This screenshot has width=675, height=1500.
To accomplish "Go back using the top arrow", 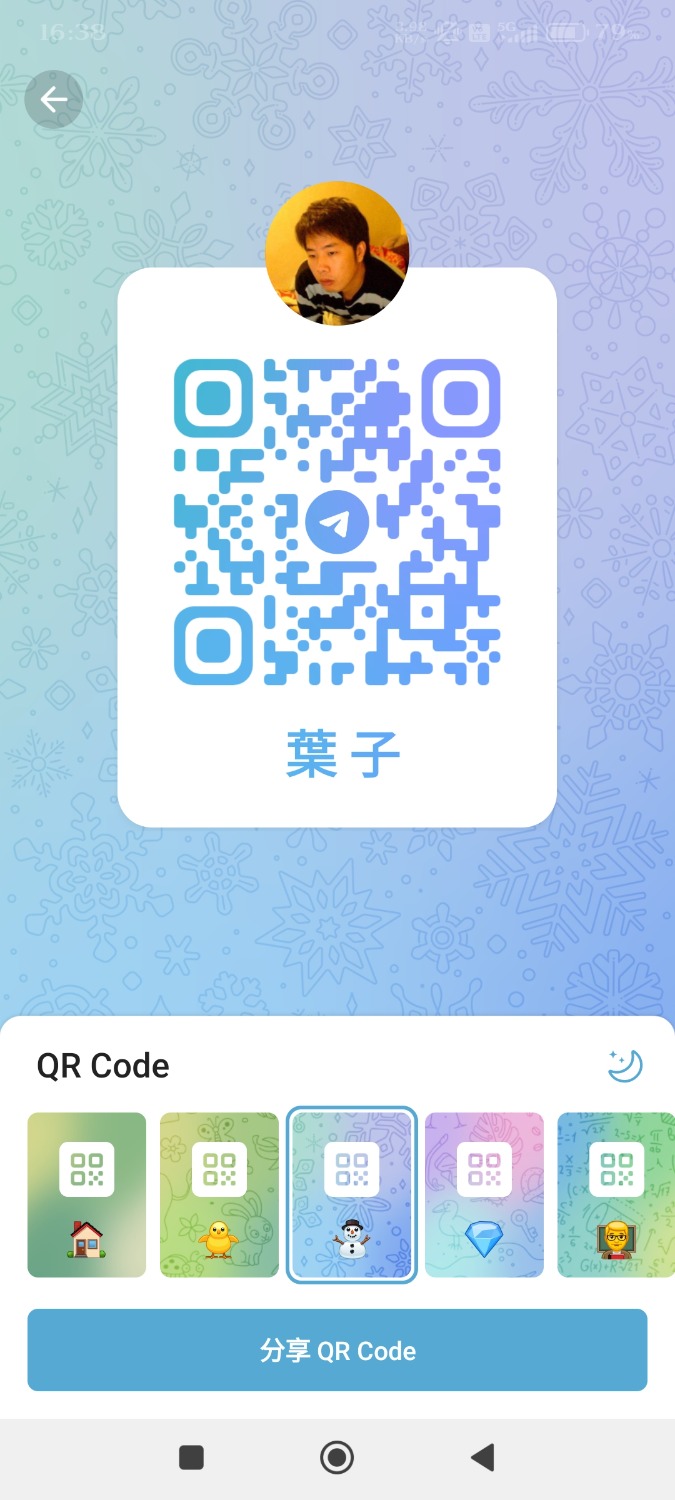I will 53,99.
